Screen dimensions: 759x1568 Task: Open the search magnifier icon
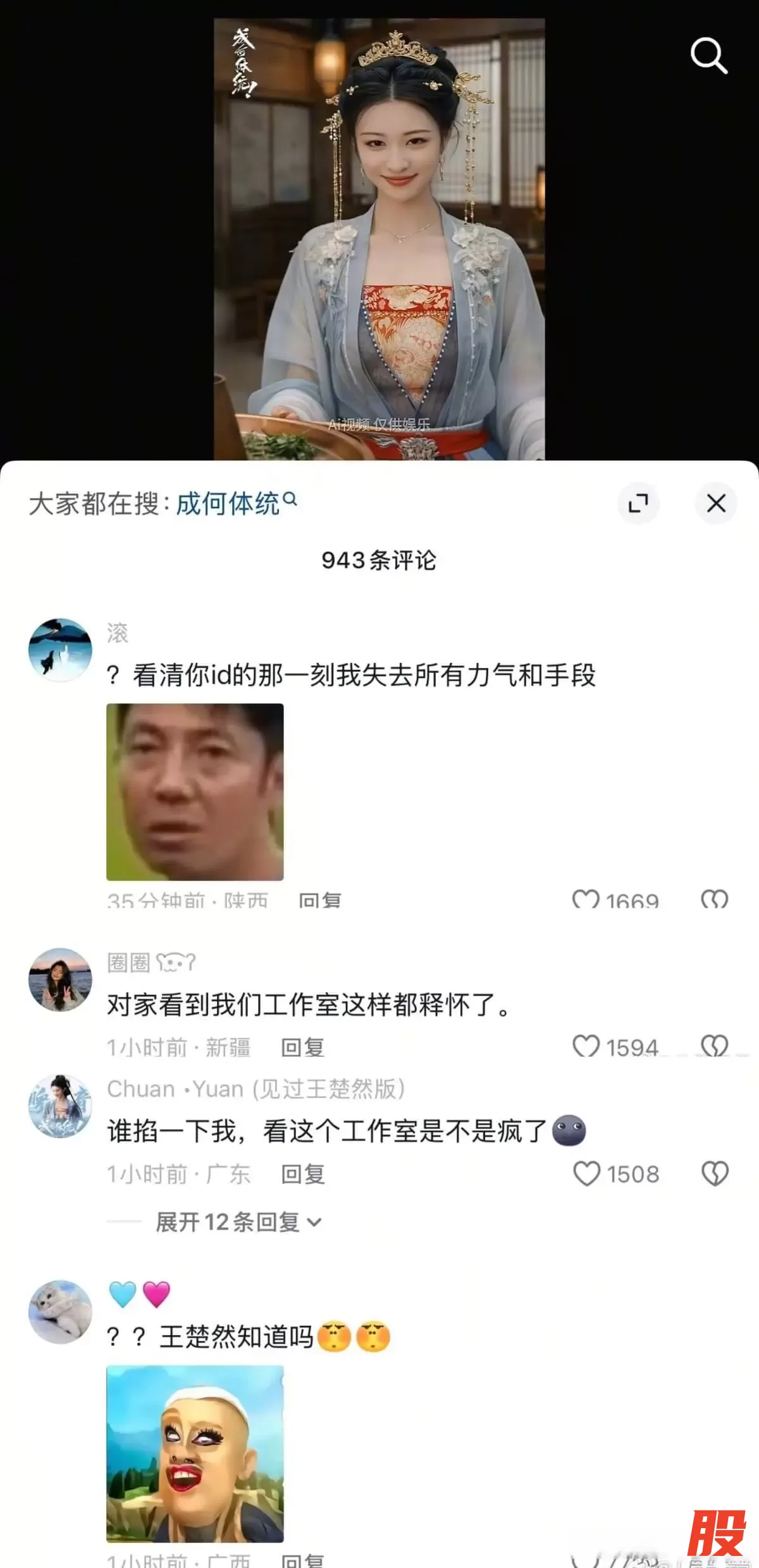(x=708, y=56)
